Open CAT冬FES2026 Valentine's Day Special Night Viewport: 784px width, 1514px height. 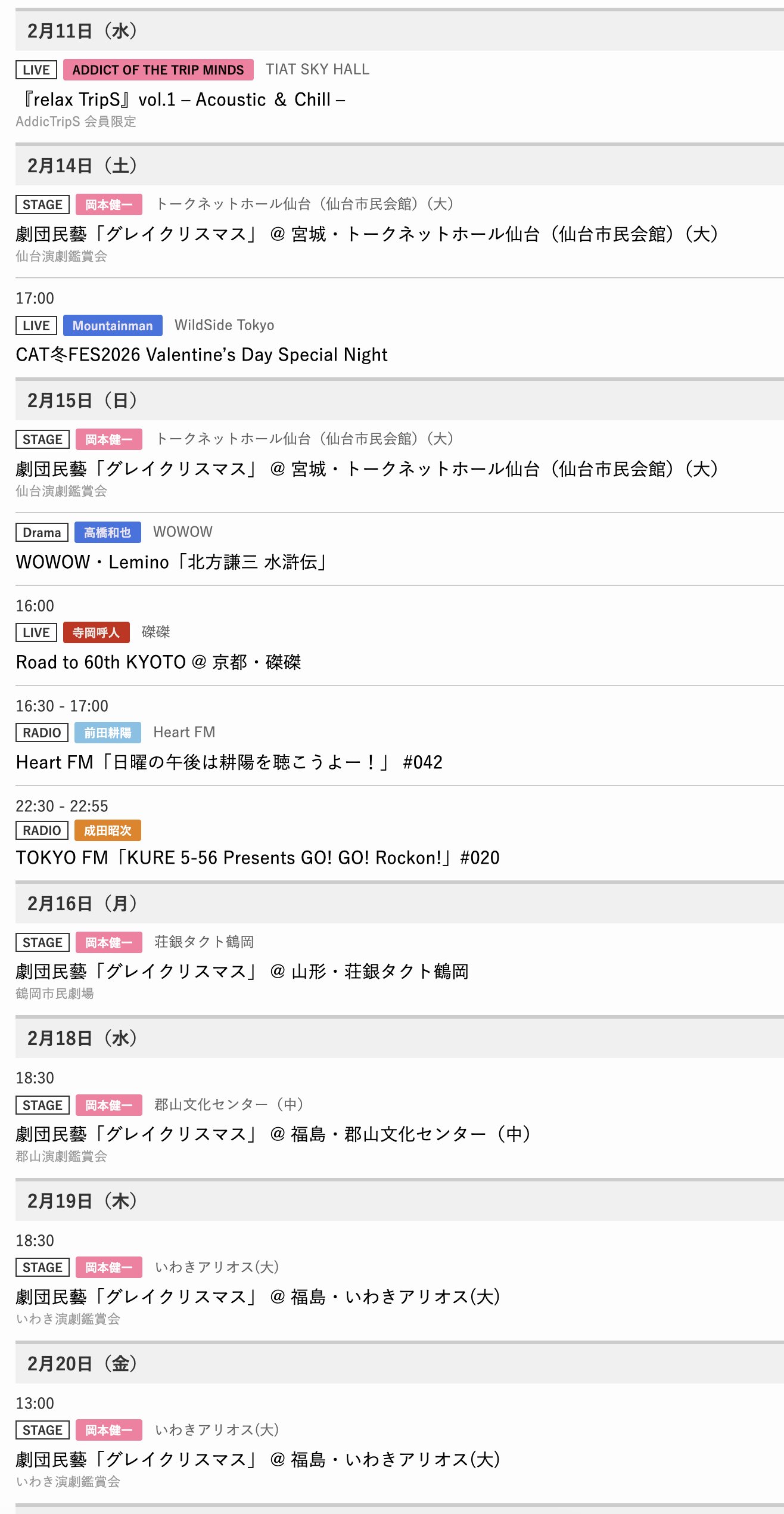click(201, 355)
